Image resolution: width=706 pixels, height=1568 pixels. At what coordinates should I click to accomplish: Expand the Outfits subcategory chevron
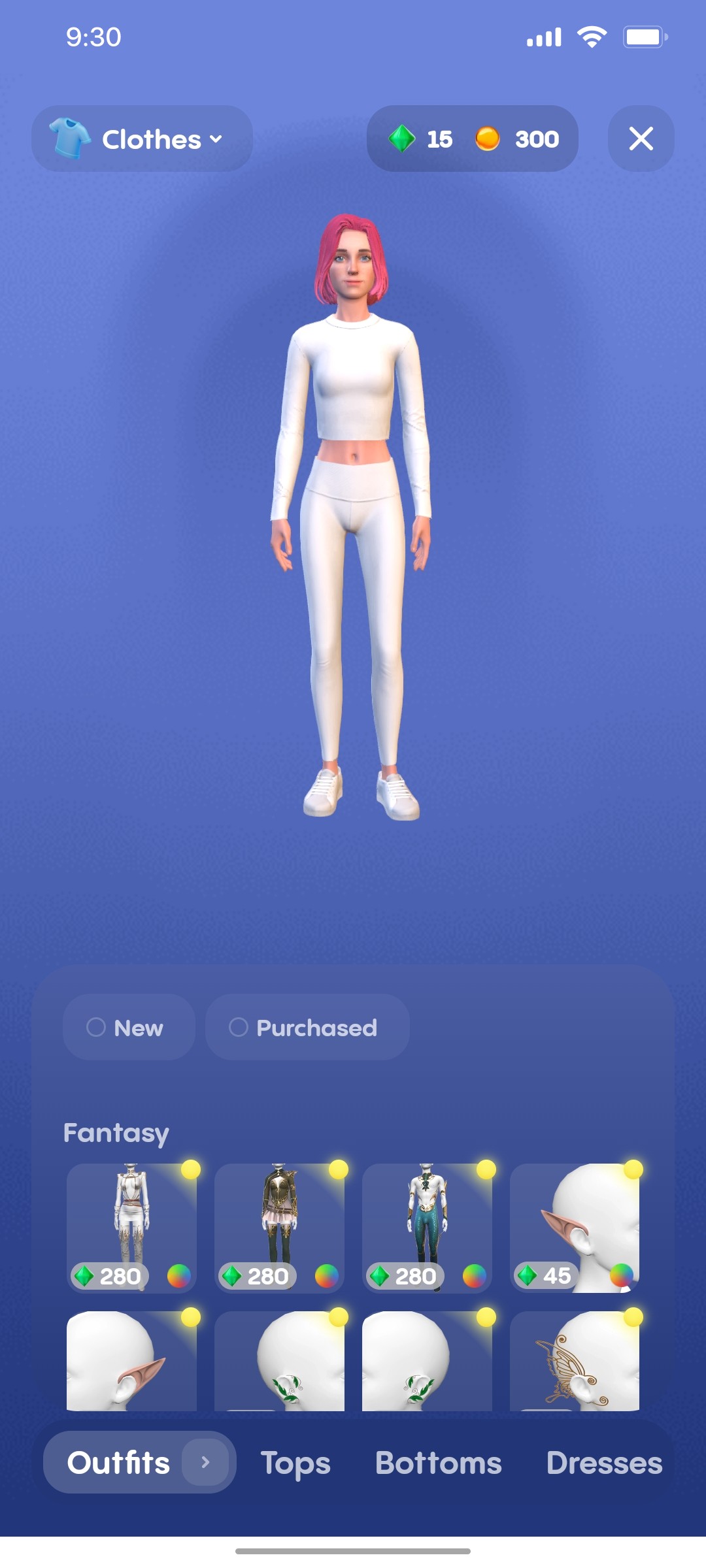pos(208,1463)
